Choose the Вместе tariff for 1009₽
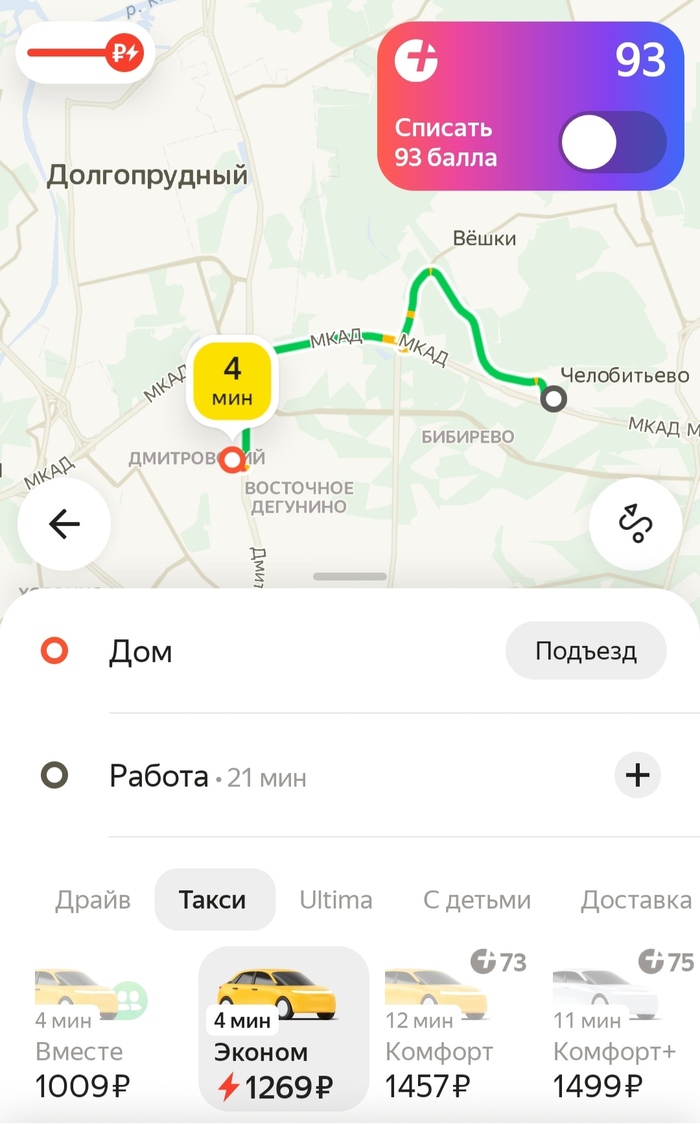This screenshot has height=1125, width=700. click(x=84, y=1030)
